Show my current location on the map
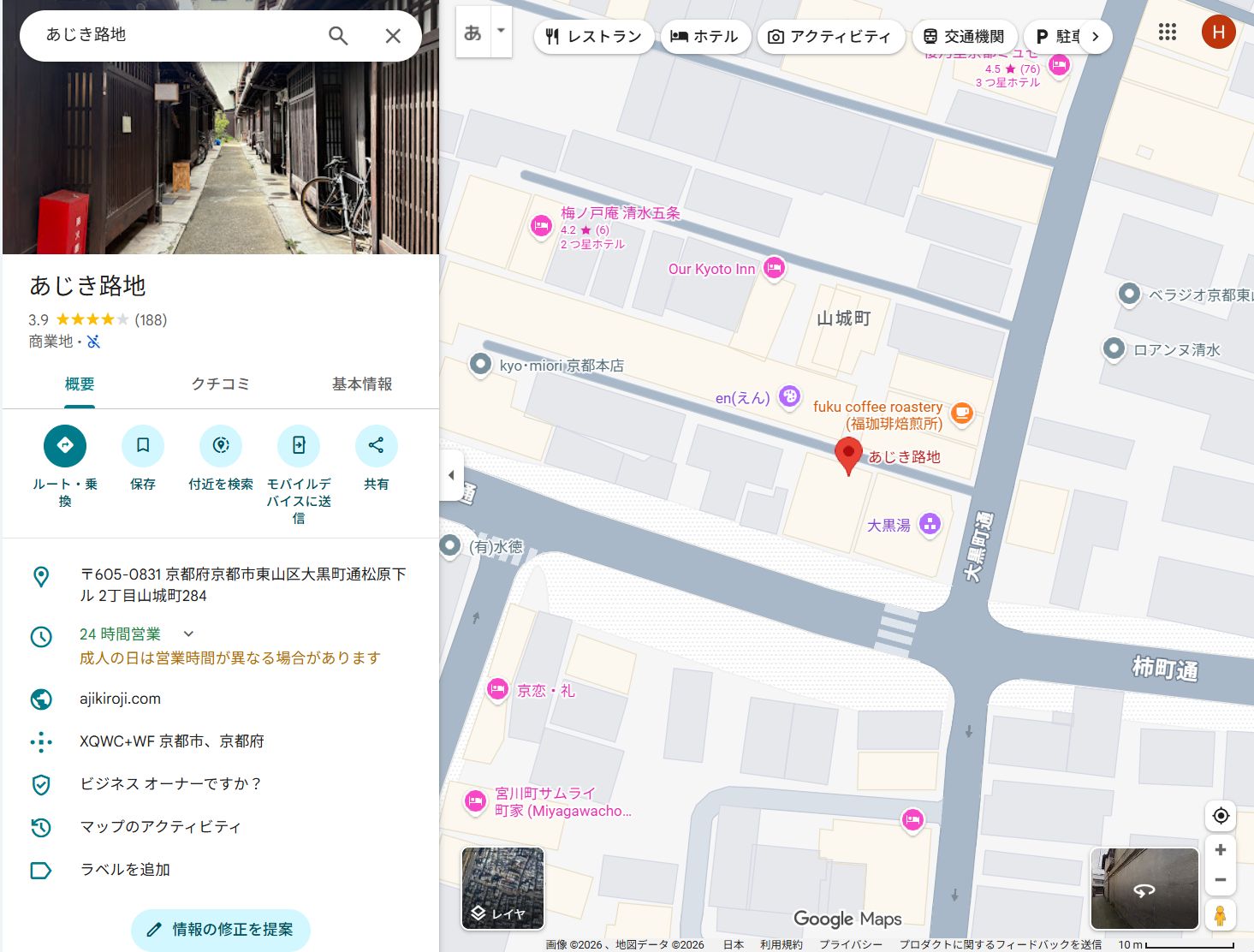The height and width of the screenshot is (952, 1254). [x=1221, y=816]
